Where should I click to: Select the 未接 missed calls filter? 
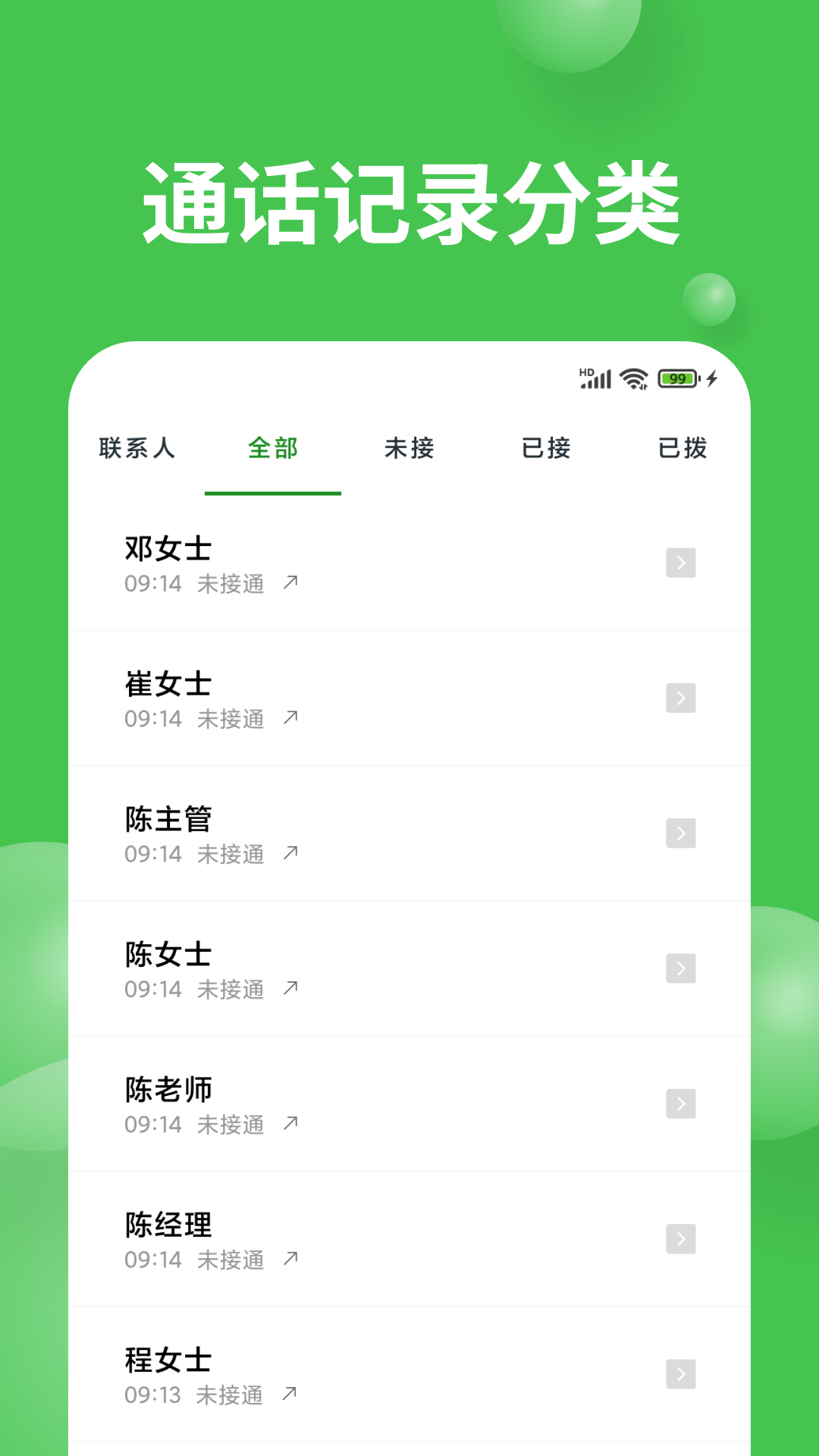409,449
